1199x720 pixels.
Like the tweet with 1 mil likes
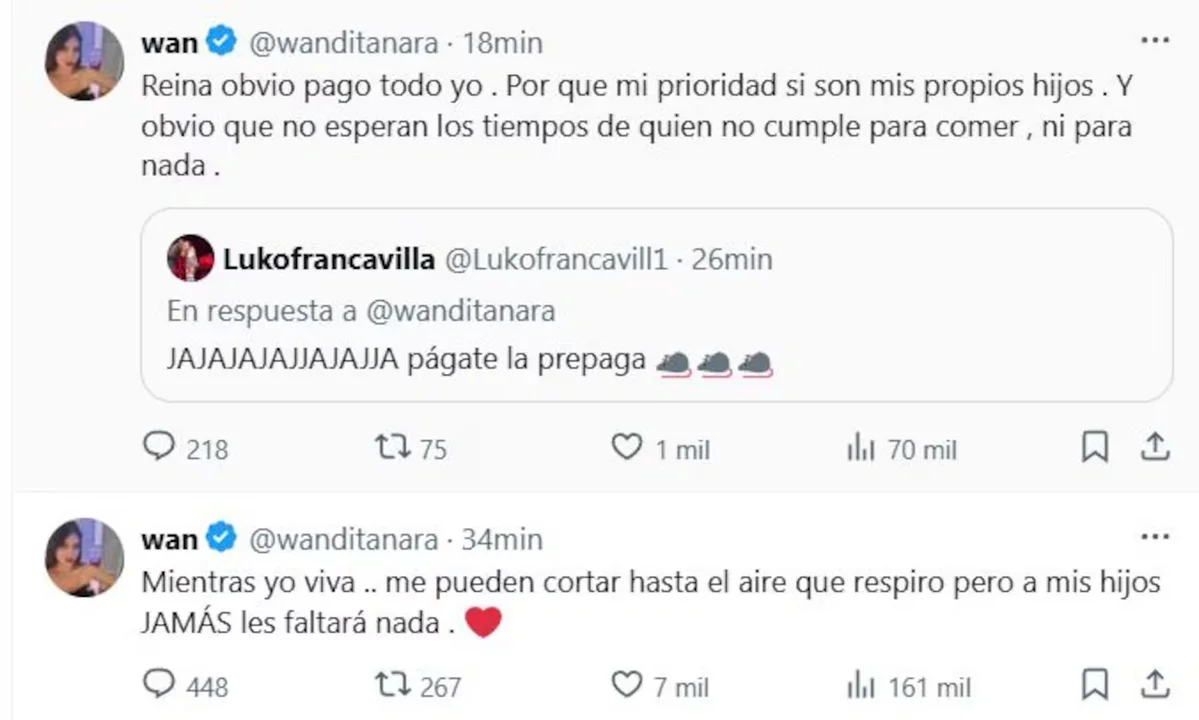(626, 449)
